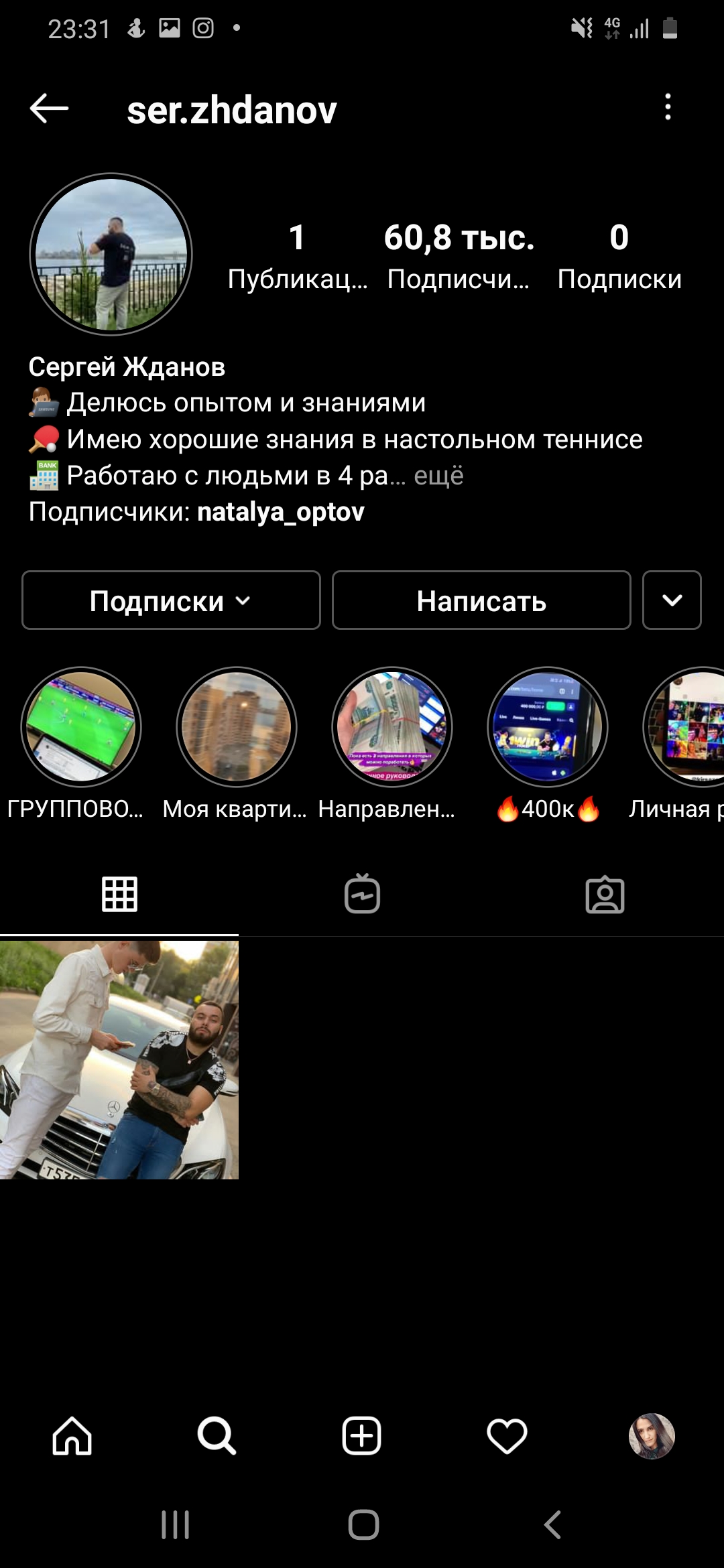Screen dimensions: 724x1568
Task: Open the profile picture of ser.zhdanov
Action: [111, 255]
